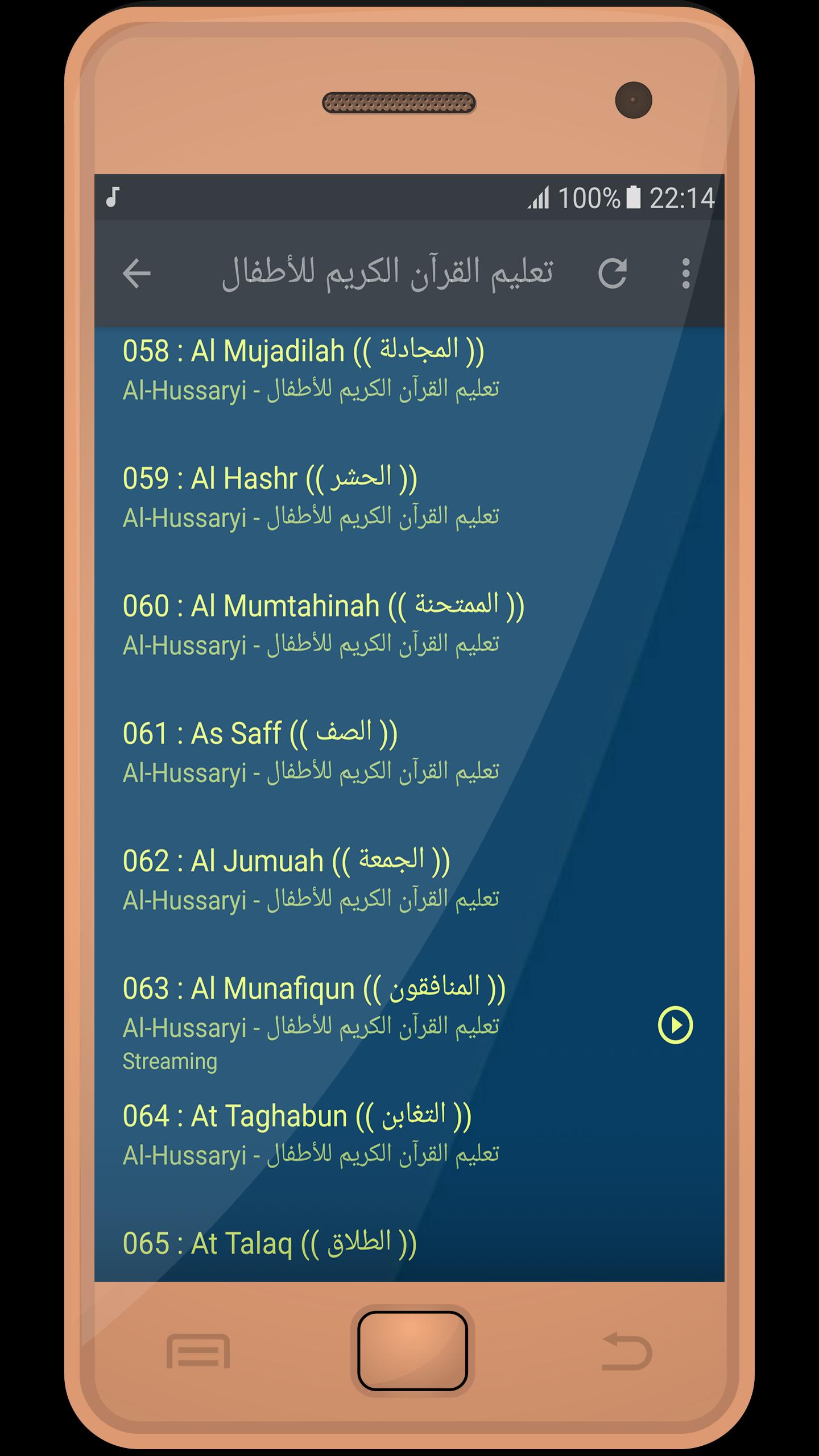Screen dimensions: 819x1456
Task: Refresh the surah list
Action: click(x=613, y=274)
